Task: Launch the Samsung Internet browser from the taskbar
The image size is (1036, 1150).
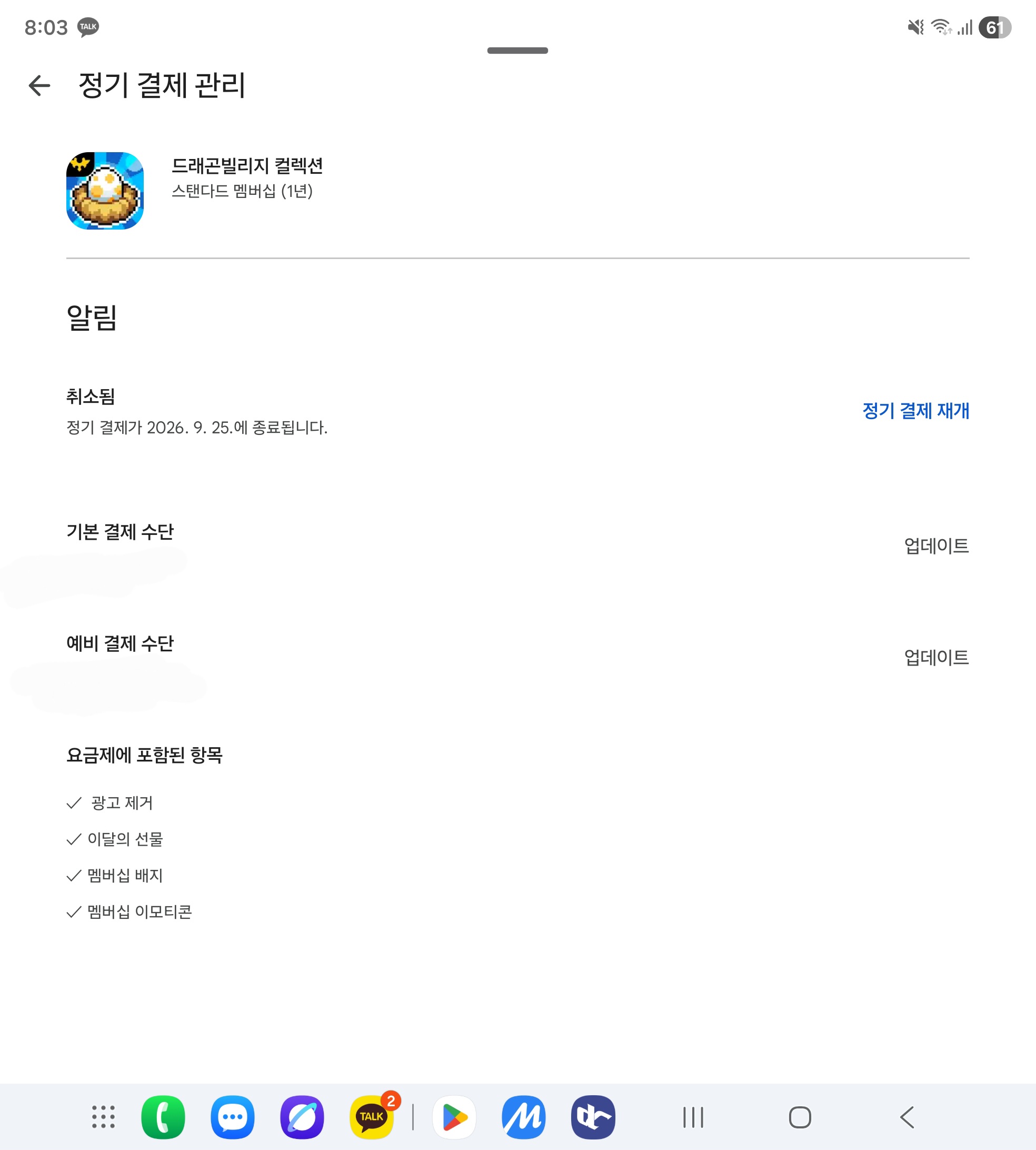Action: pos(302,1117)
